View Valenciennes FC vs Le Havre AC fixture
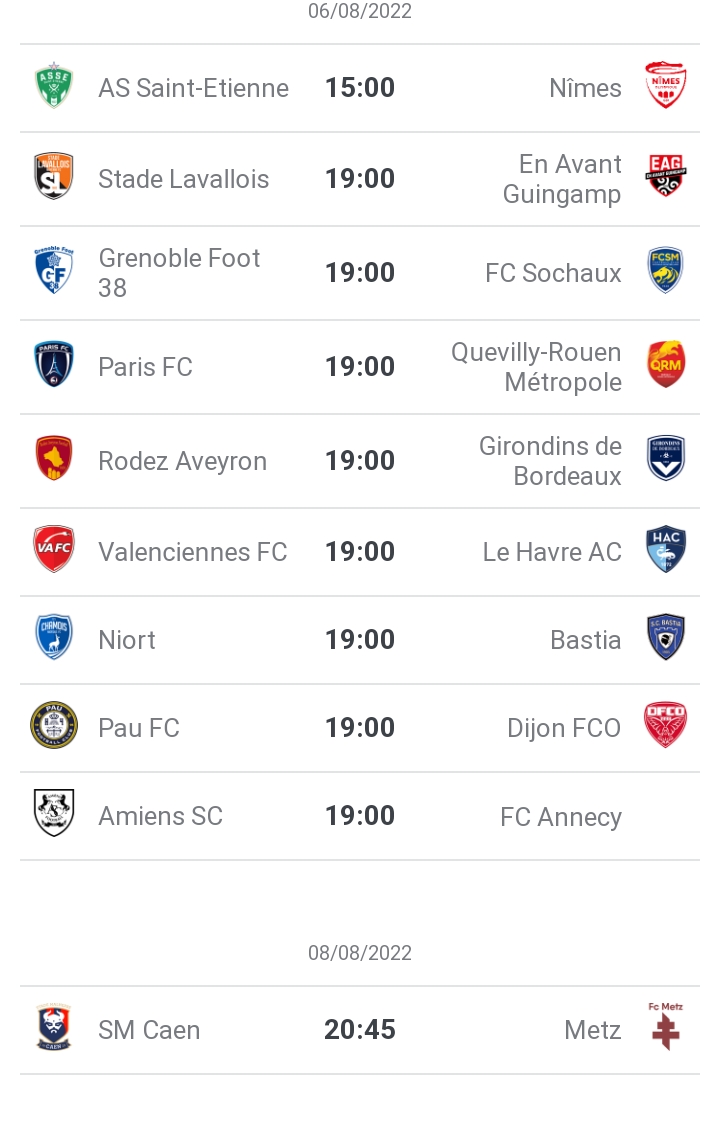The height and width of the screenshot is (1121, 720). tap(360, 552)
